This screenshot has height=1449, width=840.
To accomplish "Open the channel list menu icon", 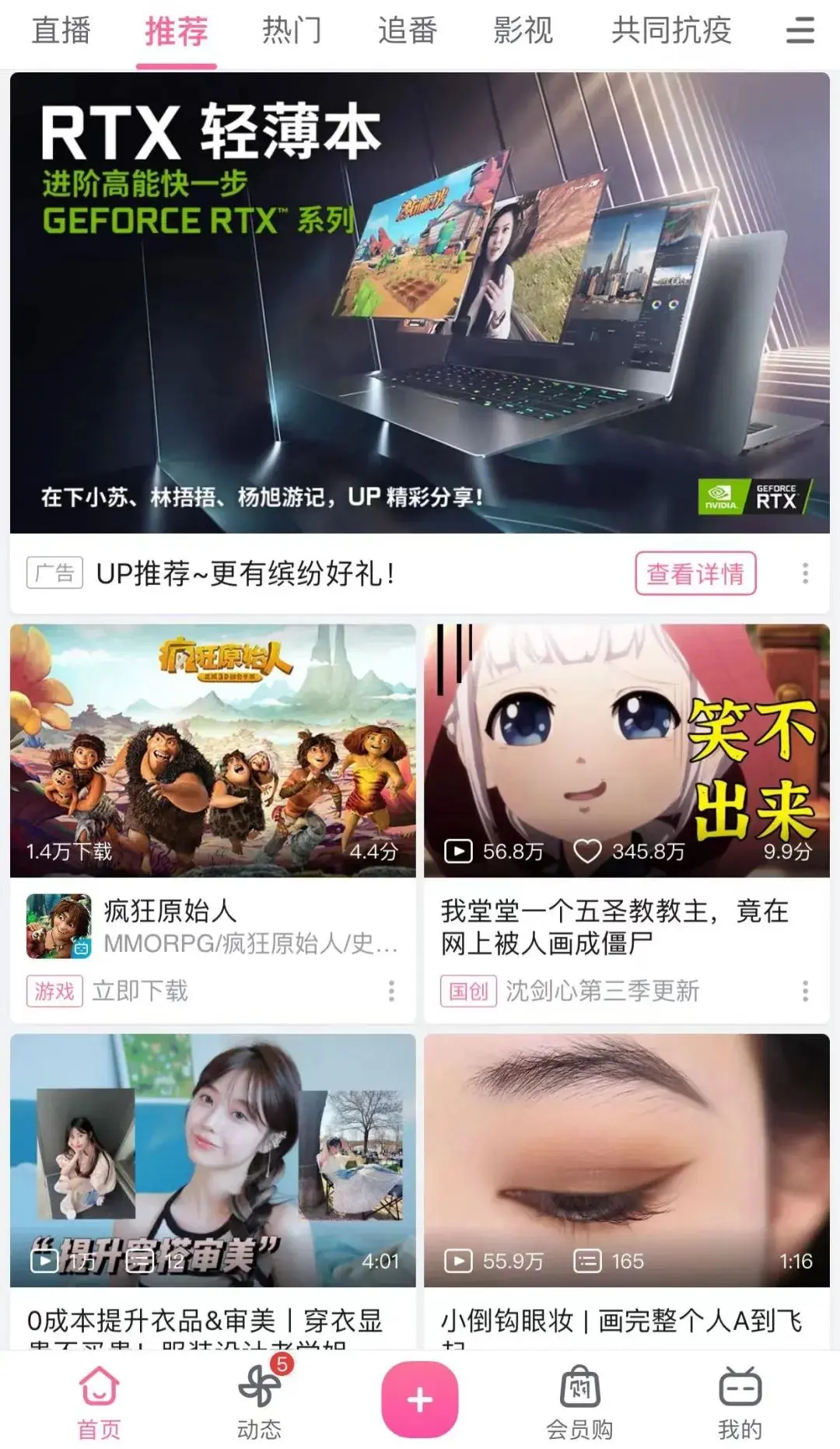I will coord(800,31).
